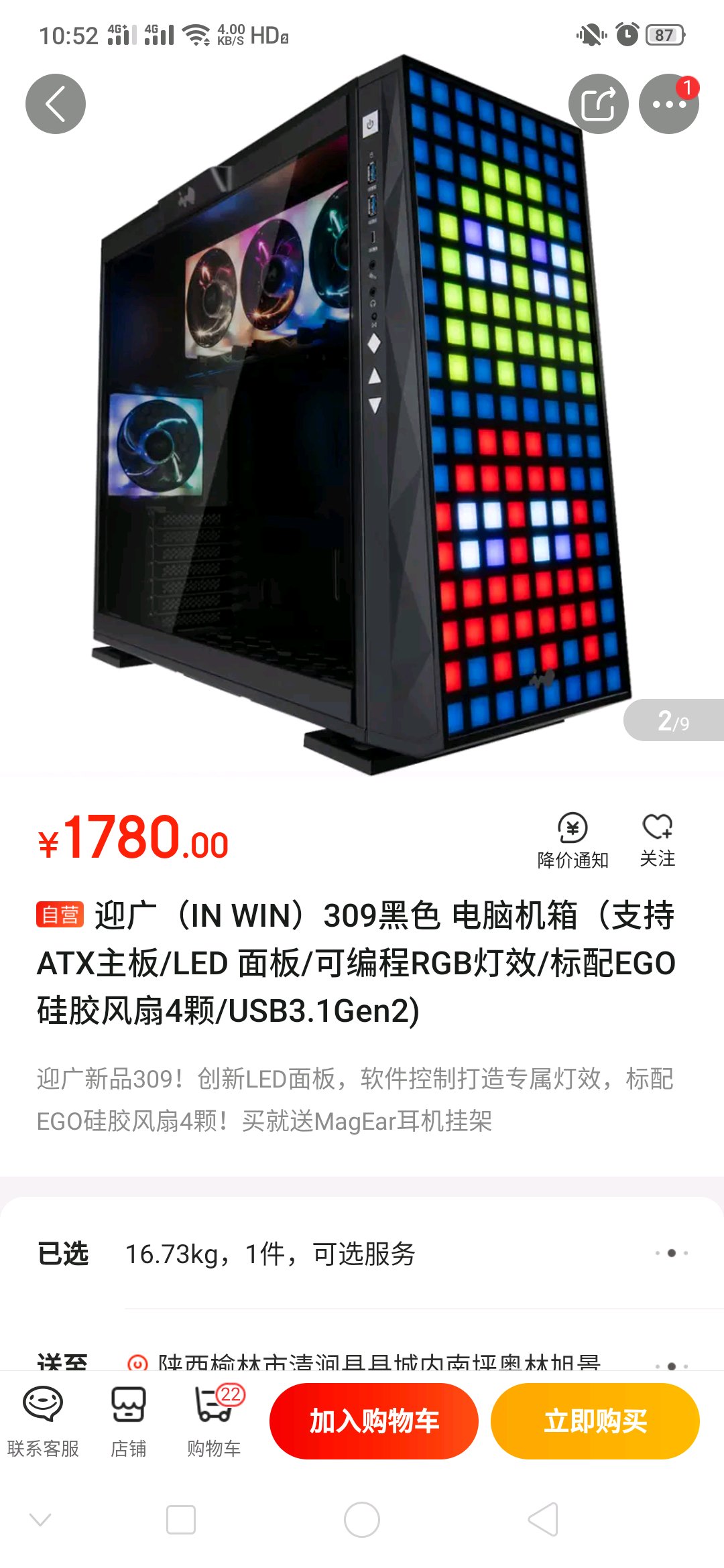Enable 降价通知 price drop alert
724x1568 pixels.
click(572, 840)
